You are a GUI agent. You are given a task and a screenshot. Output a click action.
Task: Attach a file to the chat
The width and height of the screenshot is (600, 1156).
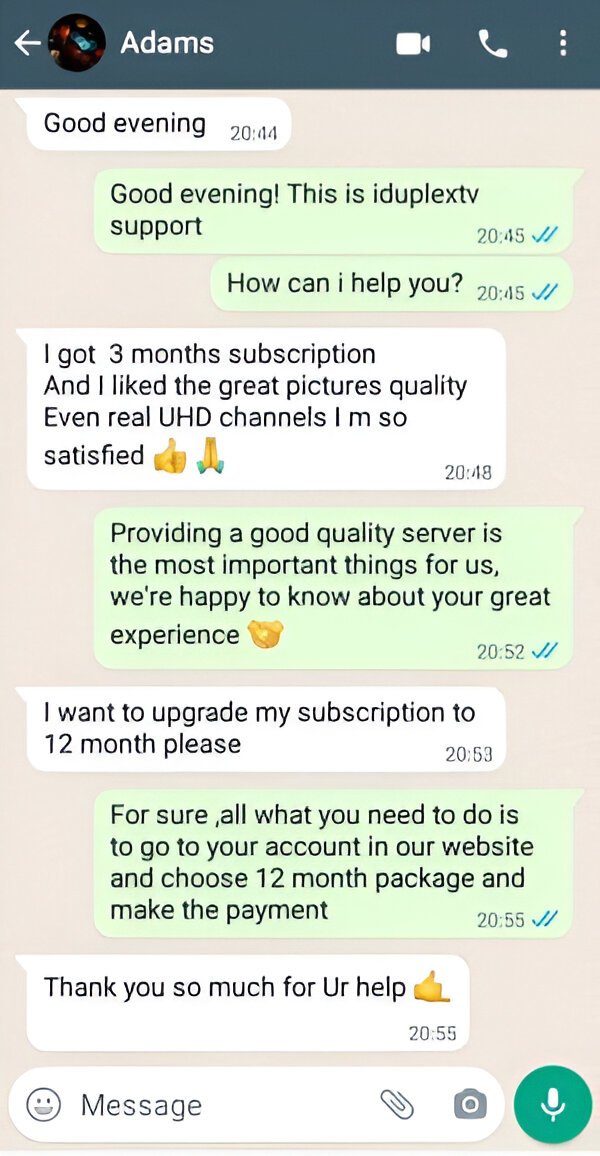pyautogui.click(x=397, y=1104)
